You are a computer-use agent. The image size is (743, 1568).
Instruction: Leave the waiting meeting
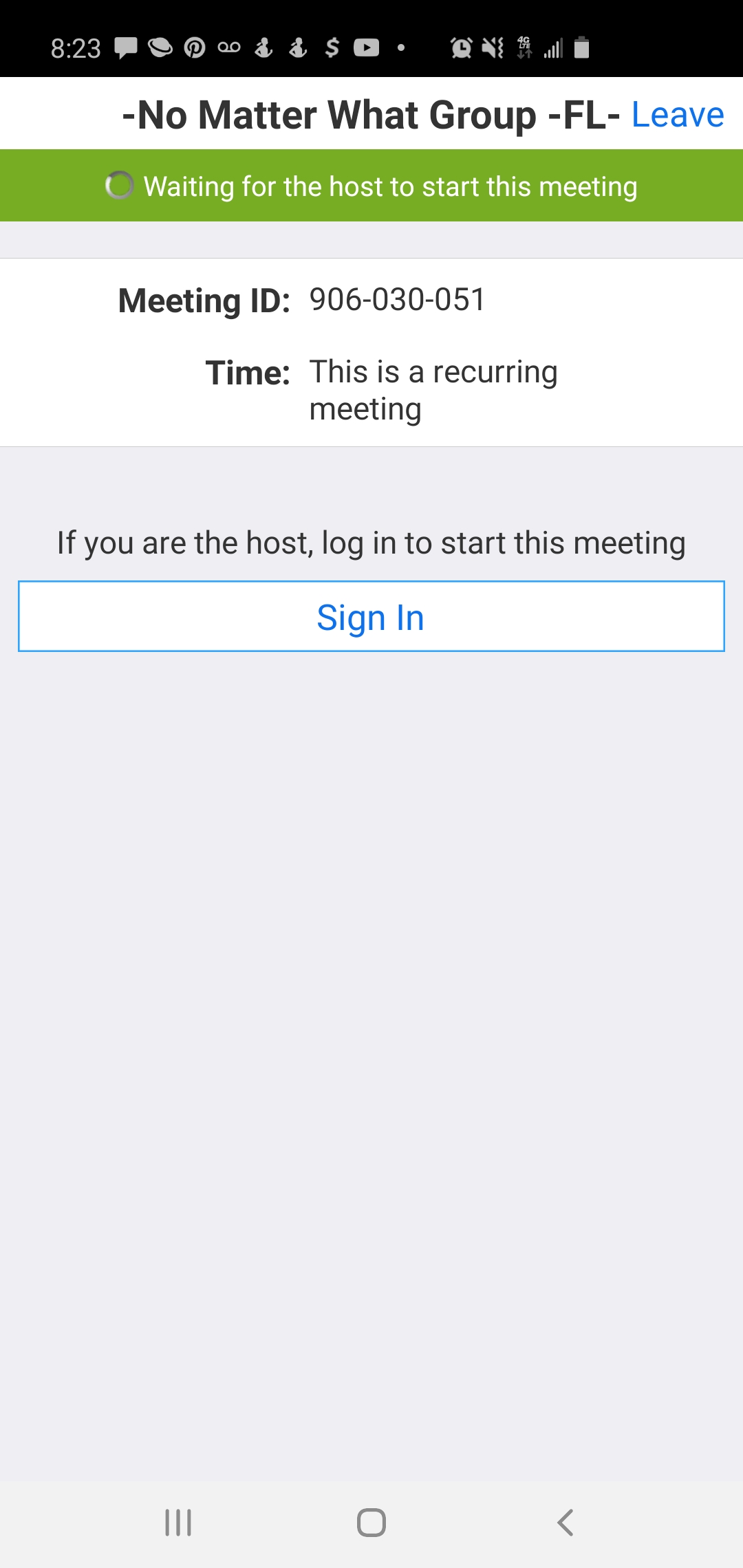pos(677,114)
